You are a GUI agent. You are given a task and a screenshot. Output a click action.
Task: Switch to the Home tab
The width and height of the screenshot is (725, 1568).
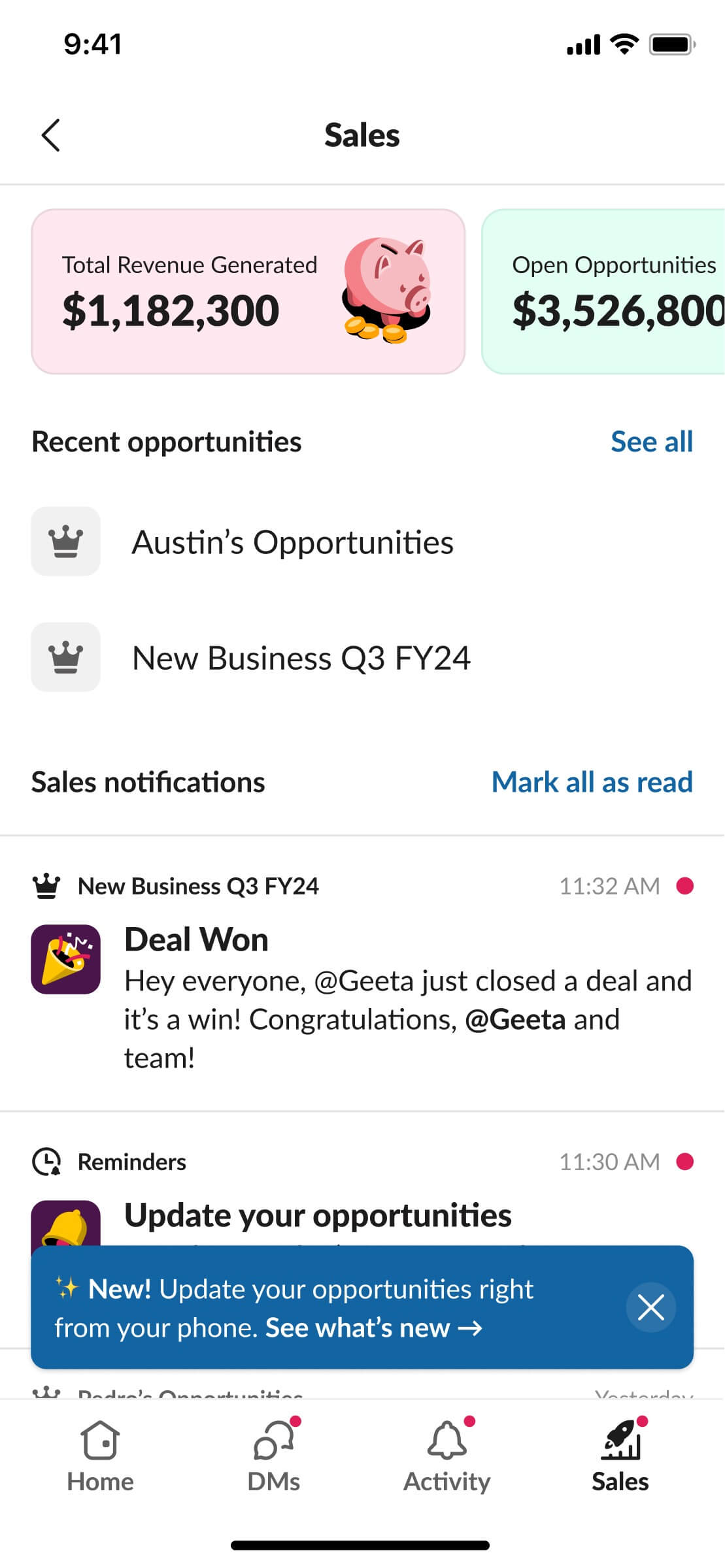click(x=100, y=1456)
